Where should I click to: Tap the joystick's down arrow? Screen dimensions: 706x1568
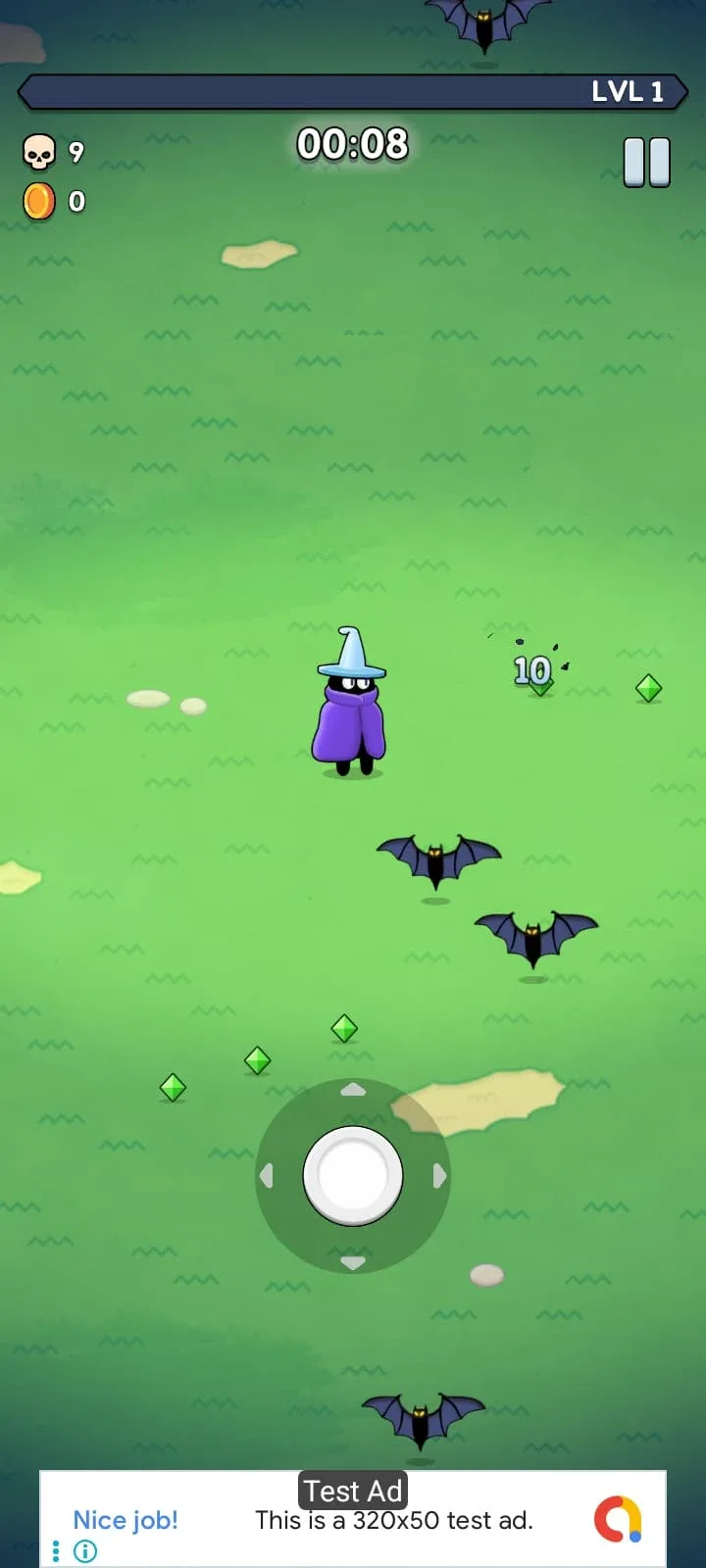353,1262
